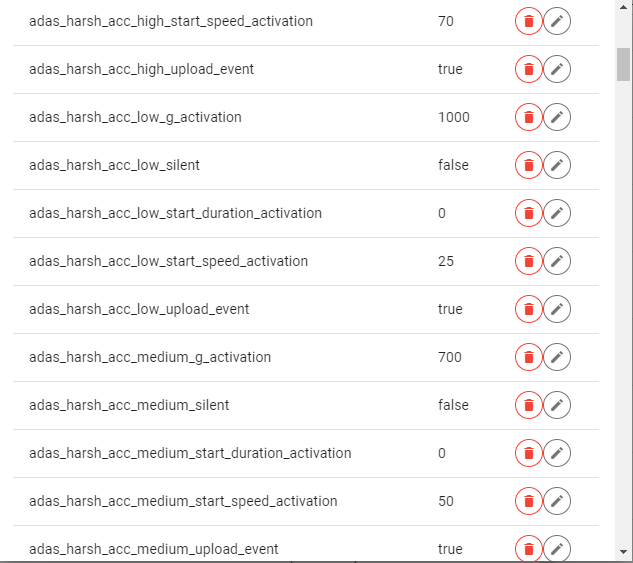Delete adas_harsh_acc_low_upload_event entry
633x563 pixels.
pyautogui.click(x=528, y=310)
